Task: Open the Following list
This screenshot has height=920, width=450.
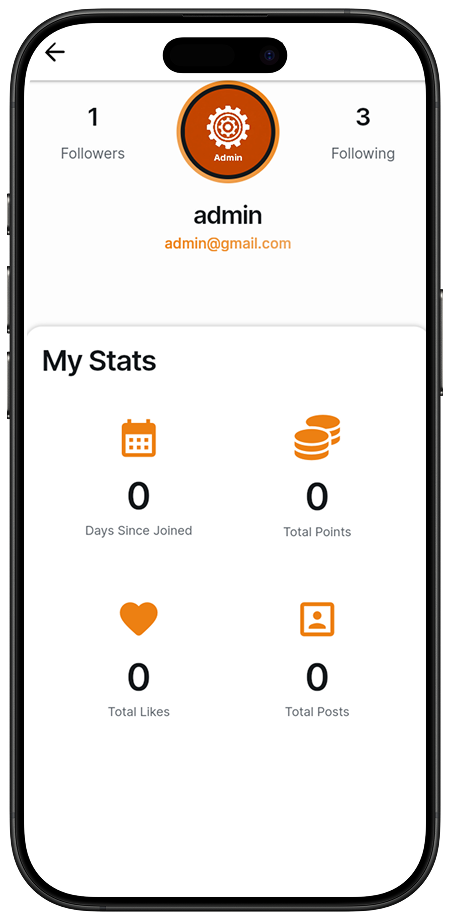Action: point(363,134)
